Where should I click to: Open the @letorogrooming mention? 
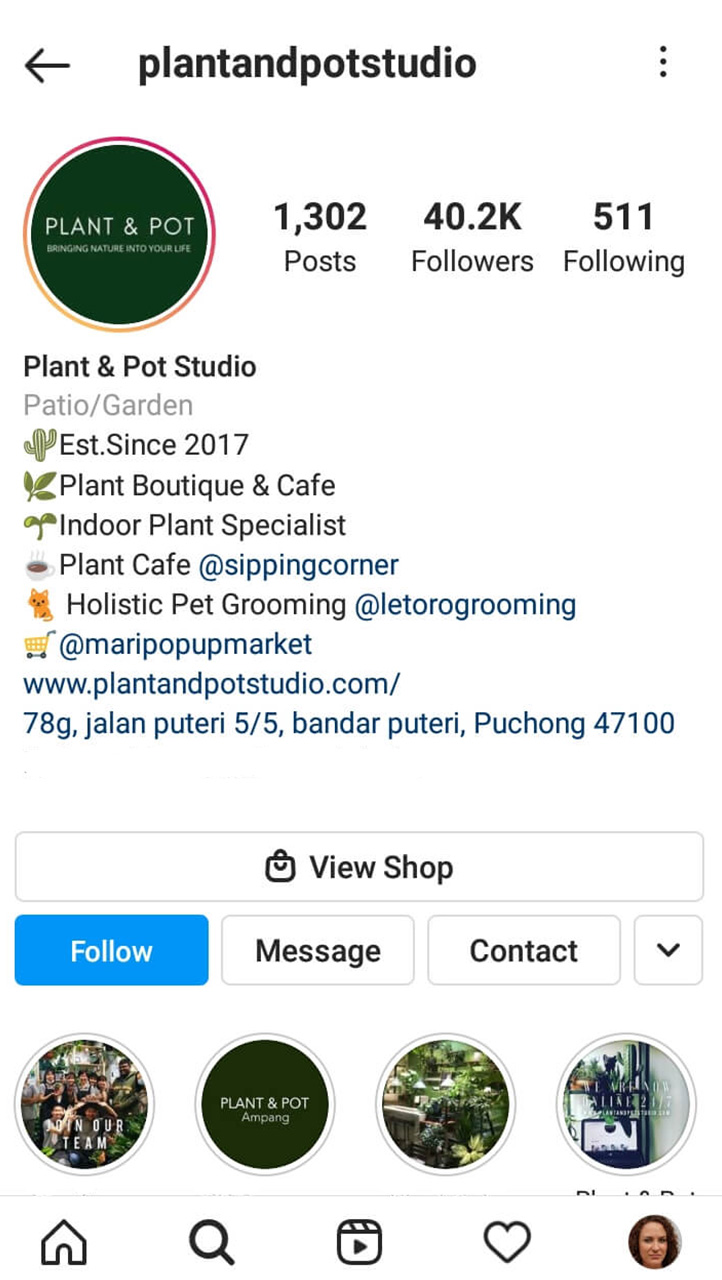click(x=465, y=605)
